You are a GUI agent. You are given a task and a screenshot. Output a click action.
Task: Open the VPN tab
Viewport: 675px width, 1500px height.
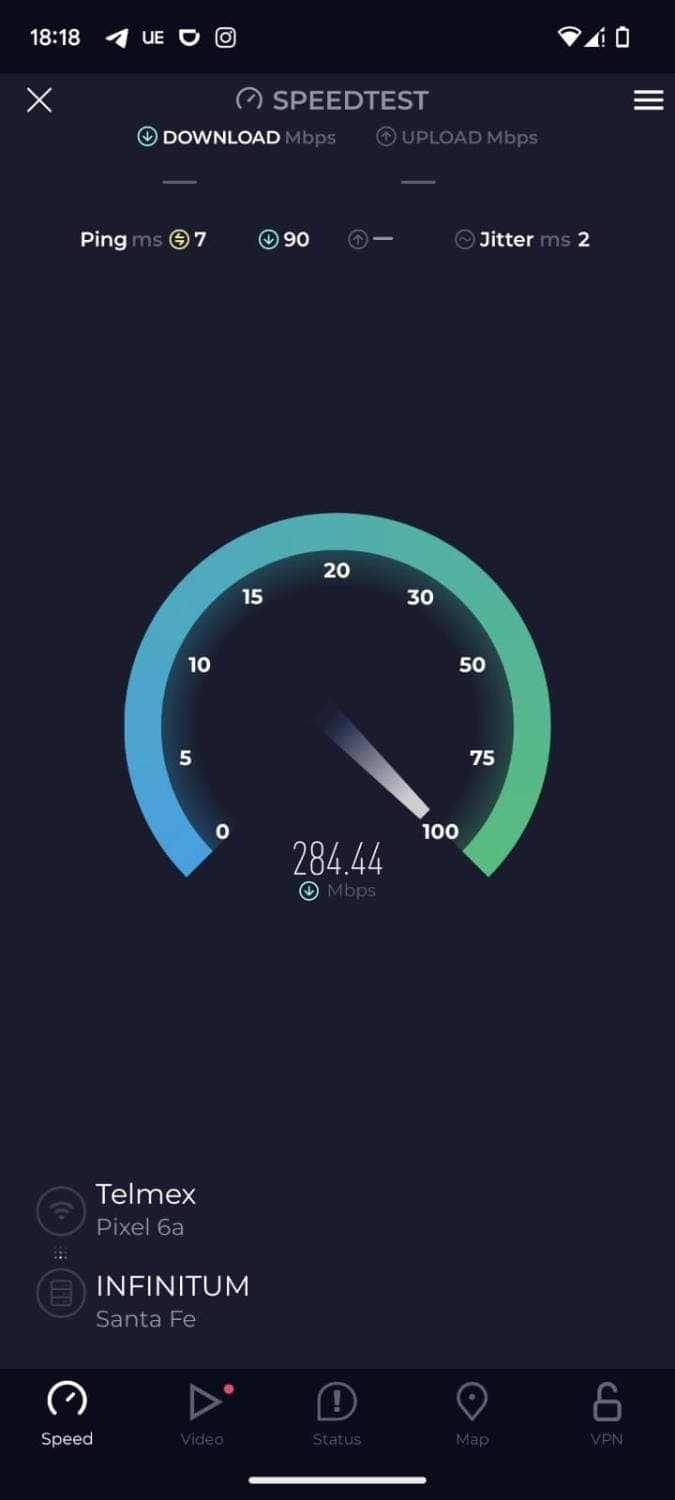[606, 1413]
